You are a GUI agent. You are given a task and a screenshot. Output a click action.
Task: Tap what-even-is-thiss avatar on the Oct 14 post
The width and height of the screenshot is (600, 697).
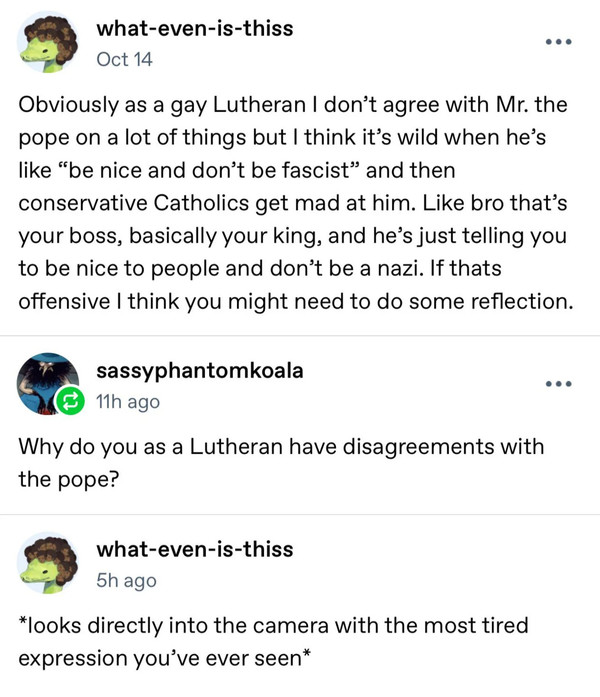50,43
